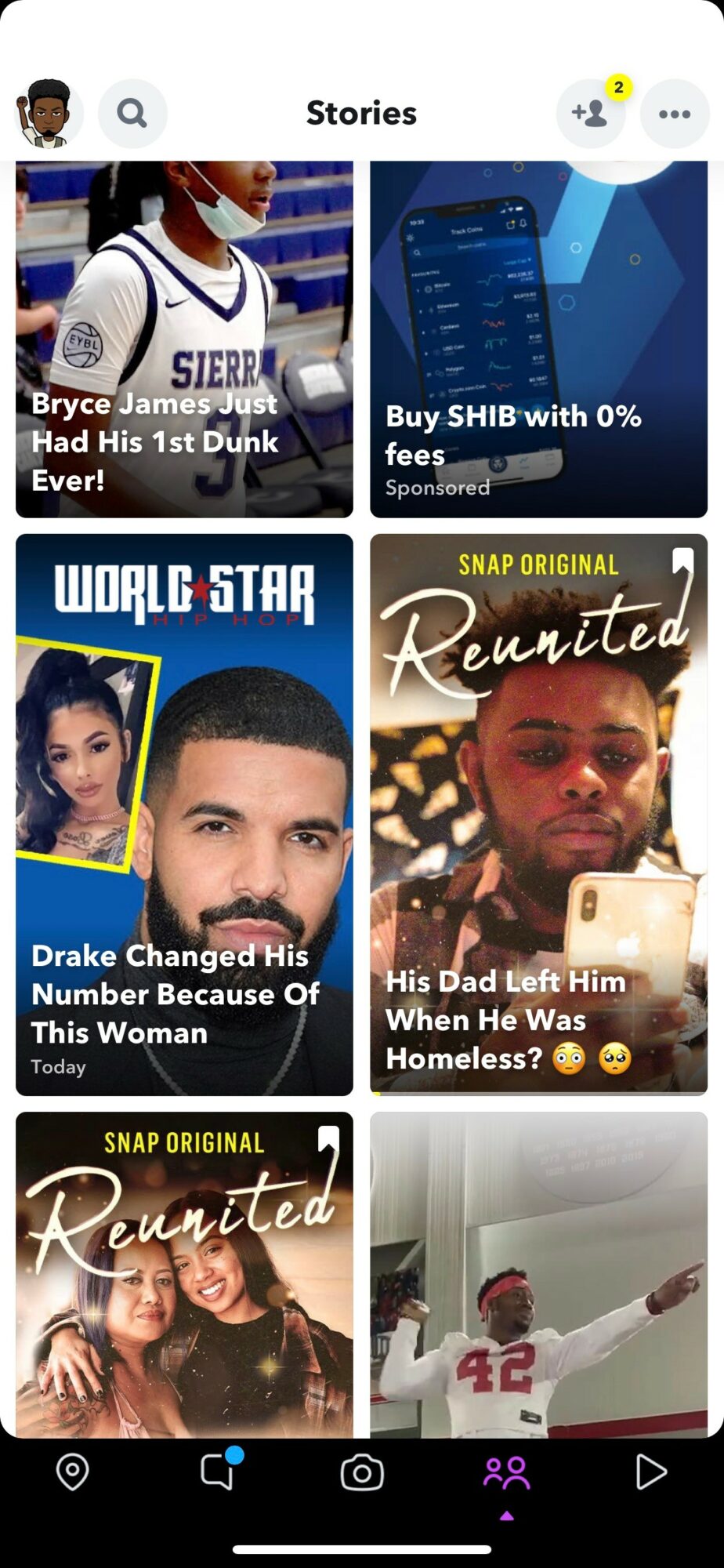The height and width of the screenshot is (1568, 724).
Task: Select the Stories friends tab
Action: coord(506,1473)
